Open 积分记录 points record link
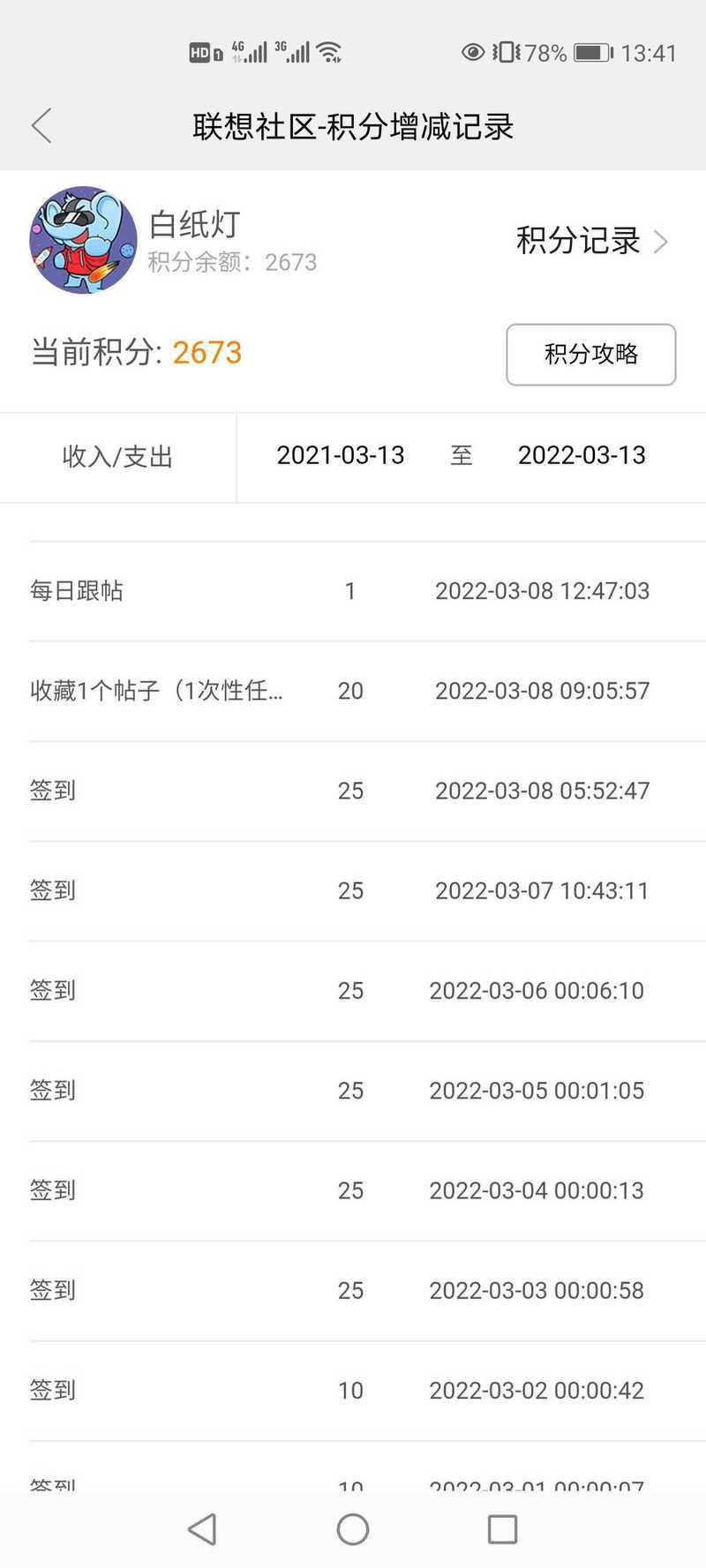This screenshot has width=706, height=1568. (x=592, y=240)
